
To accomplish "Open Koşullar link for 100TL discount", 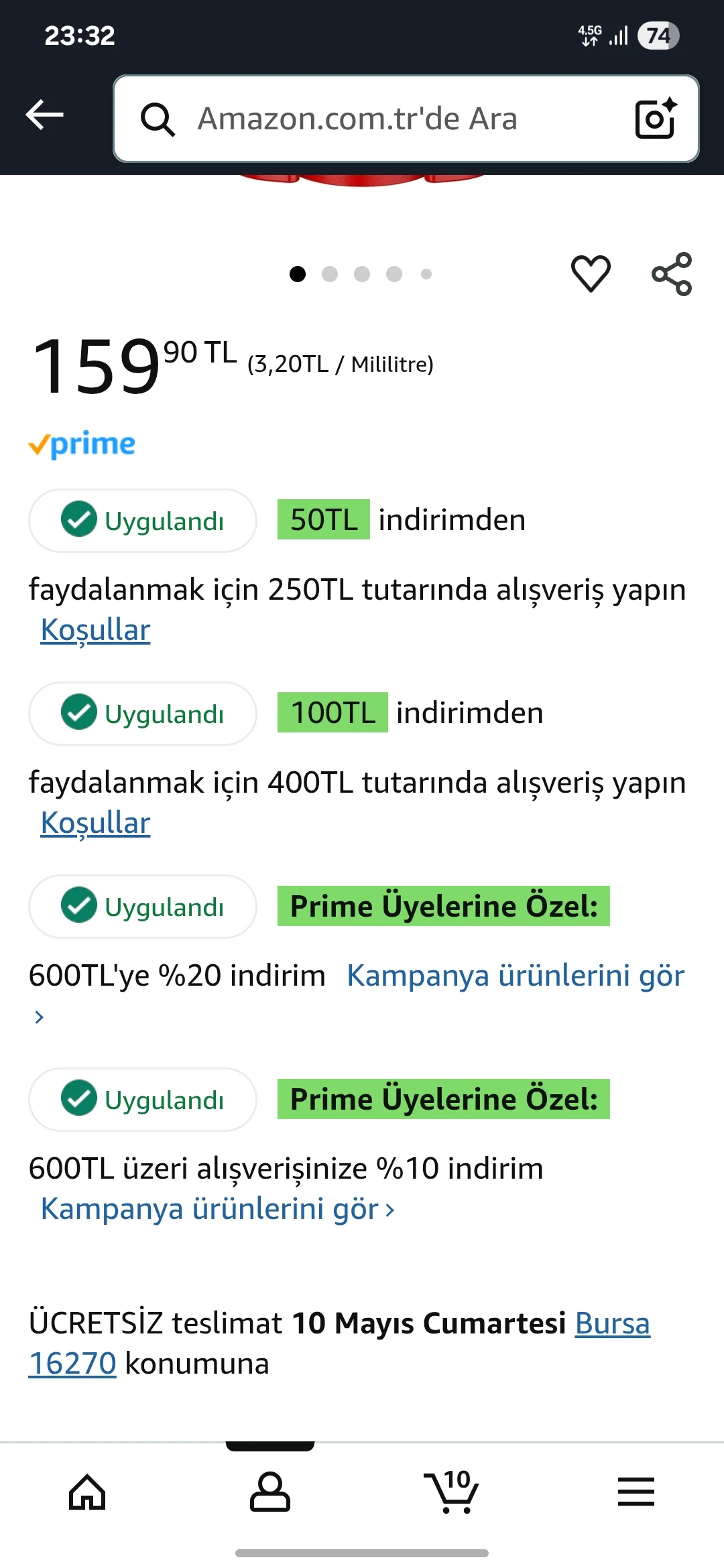I will click(x=95, y=823).
